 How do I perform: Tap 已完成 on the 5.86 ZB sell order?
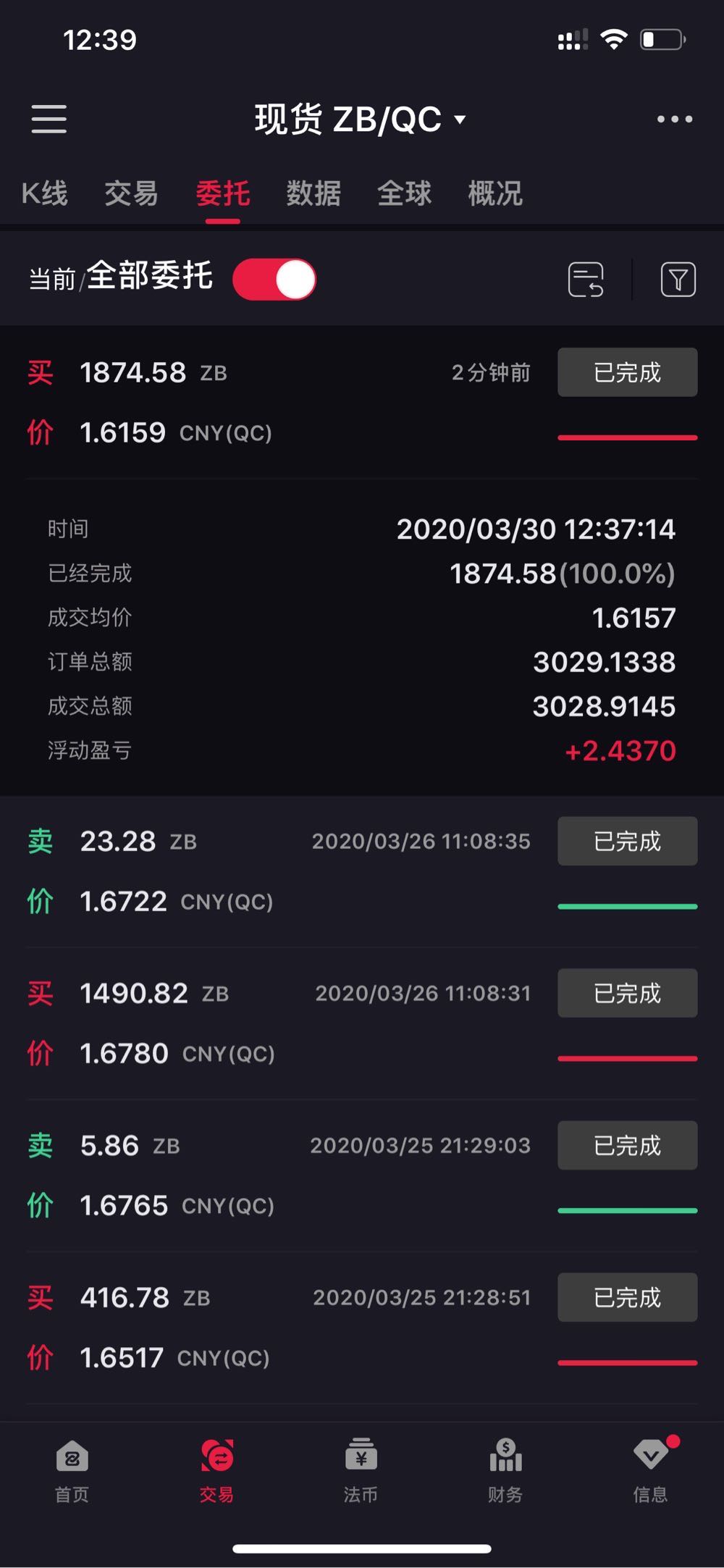(x=627, y=1145)
